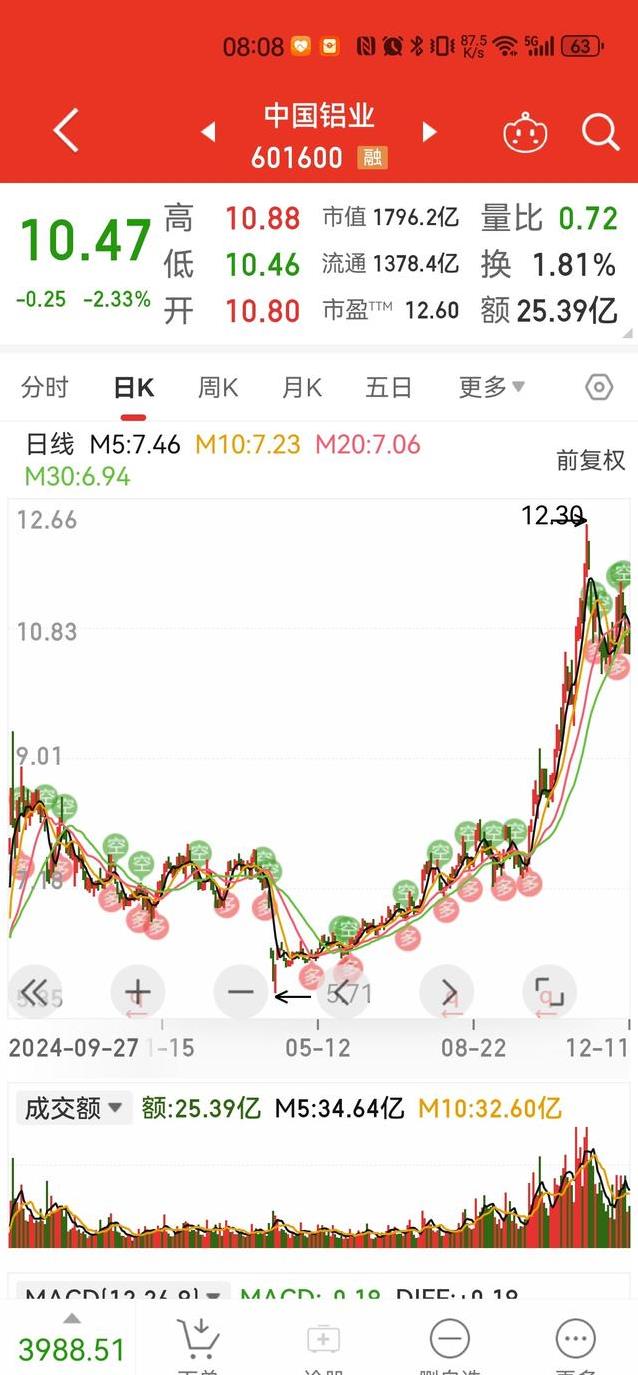The image size is (638, 1375).
Task: Show the 月K chart tab
Action: click(301, 388)
